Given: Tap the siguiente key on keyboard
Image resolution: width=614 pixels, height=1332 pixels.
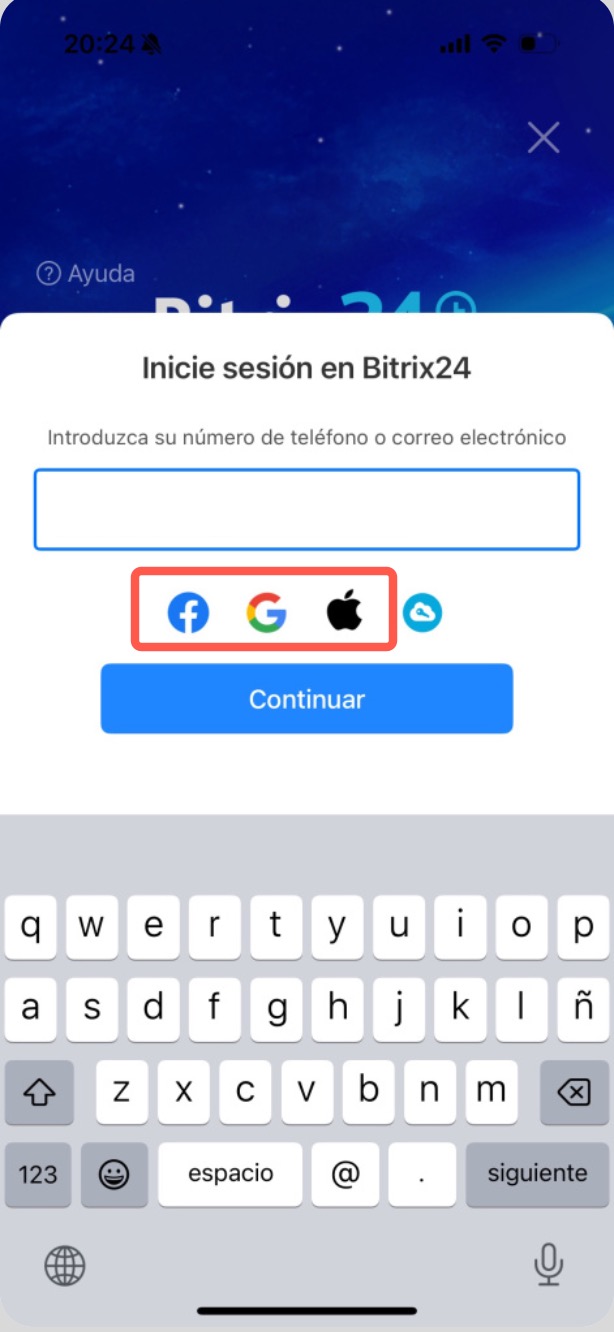Looking at the screenshot, I should tap(537, 1173).
